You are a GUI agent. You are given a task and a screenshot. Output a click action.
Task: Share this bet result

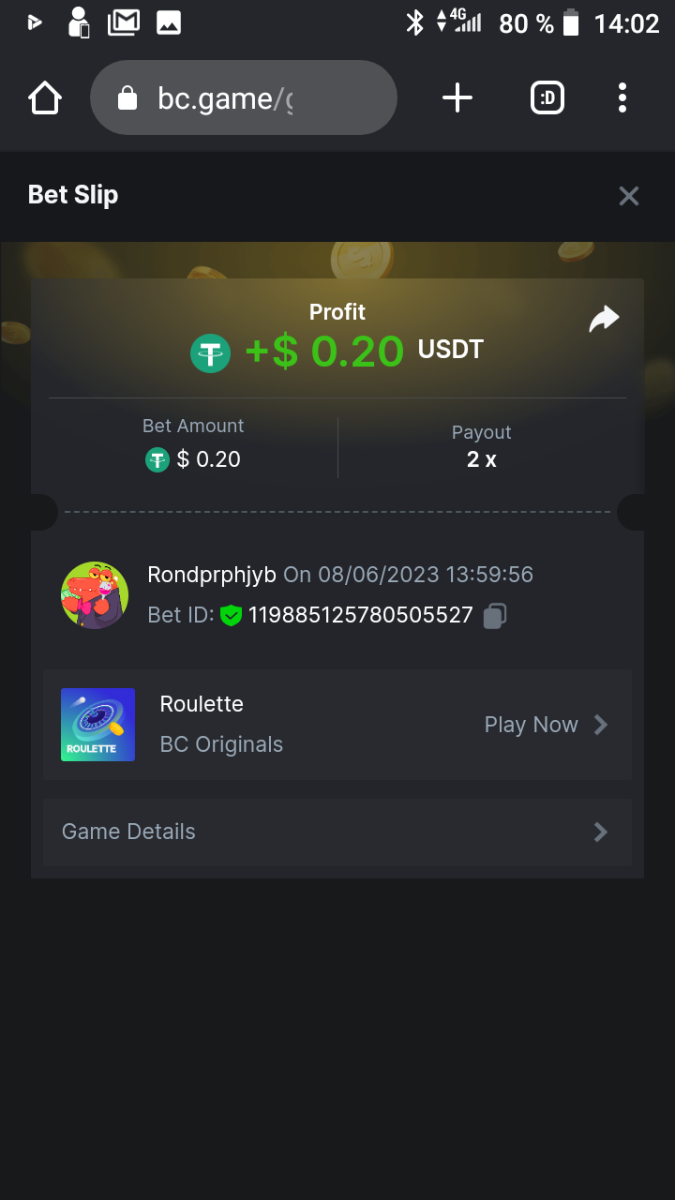[604, 320]
